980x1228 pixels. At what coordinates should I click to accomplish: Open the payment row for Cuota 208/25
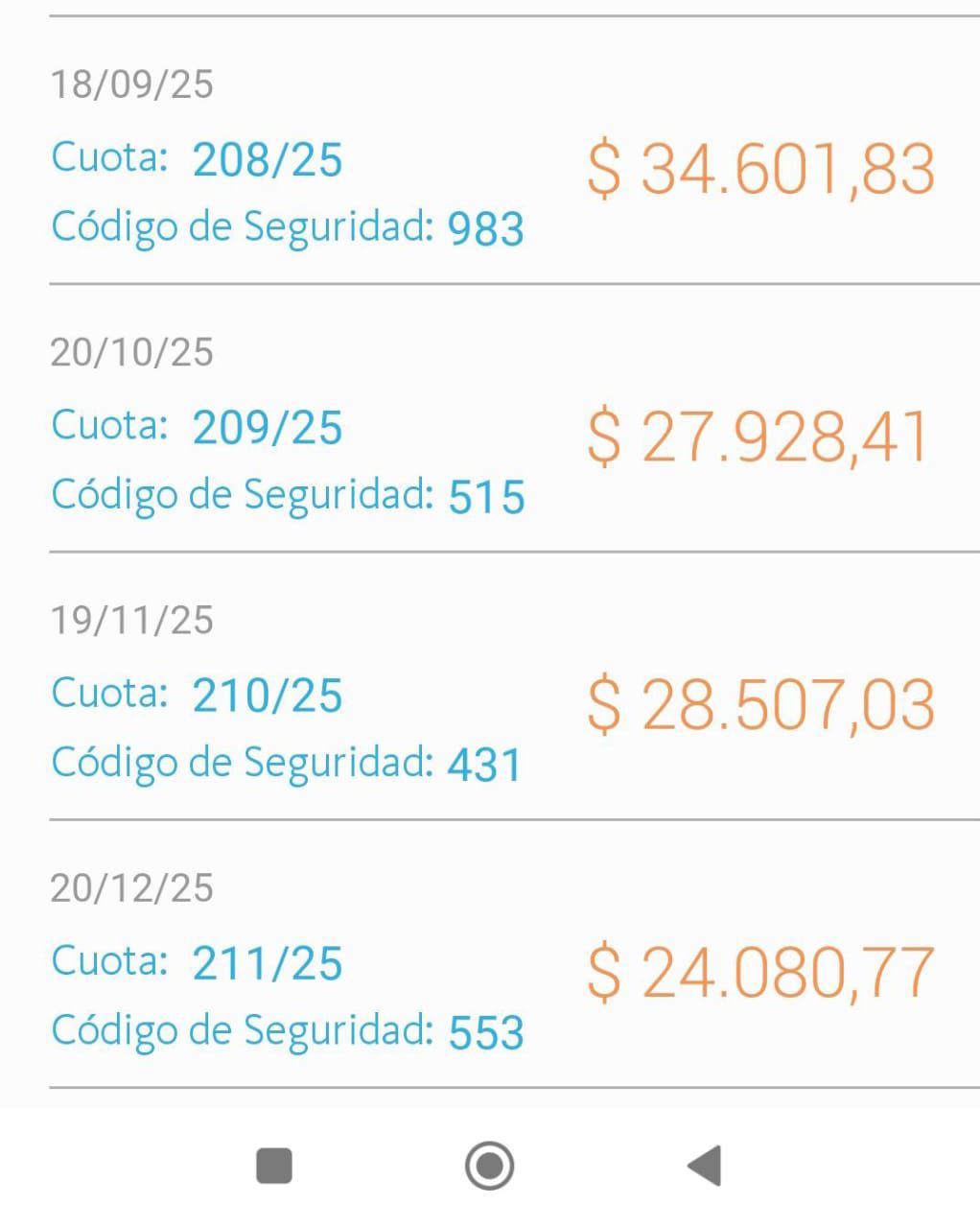(489, 158)
